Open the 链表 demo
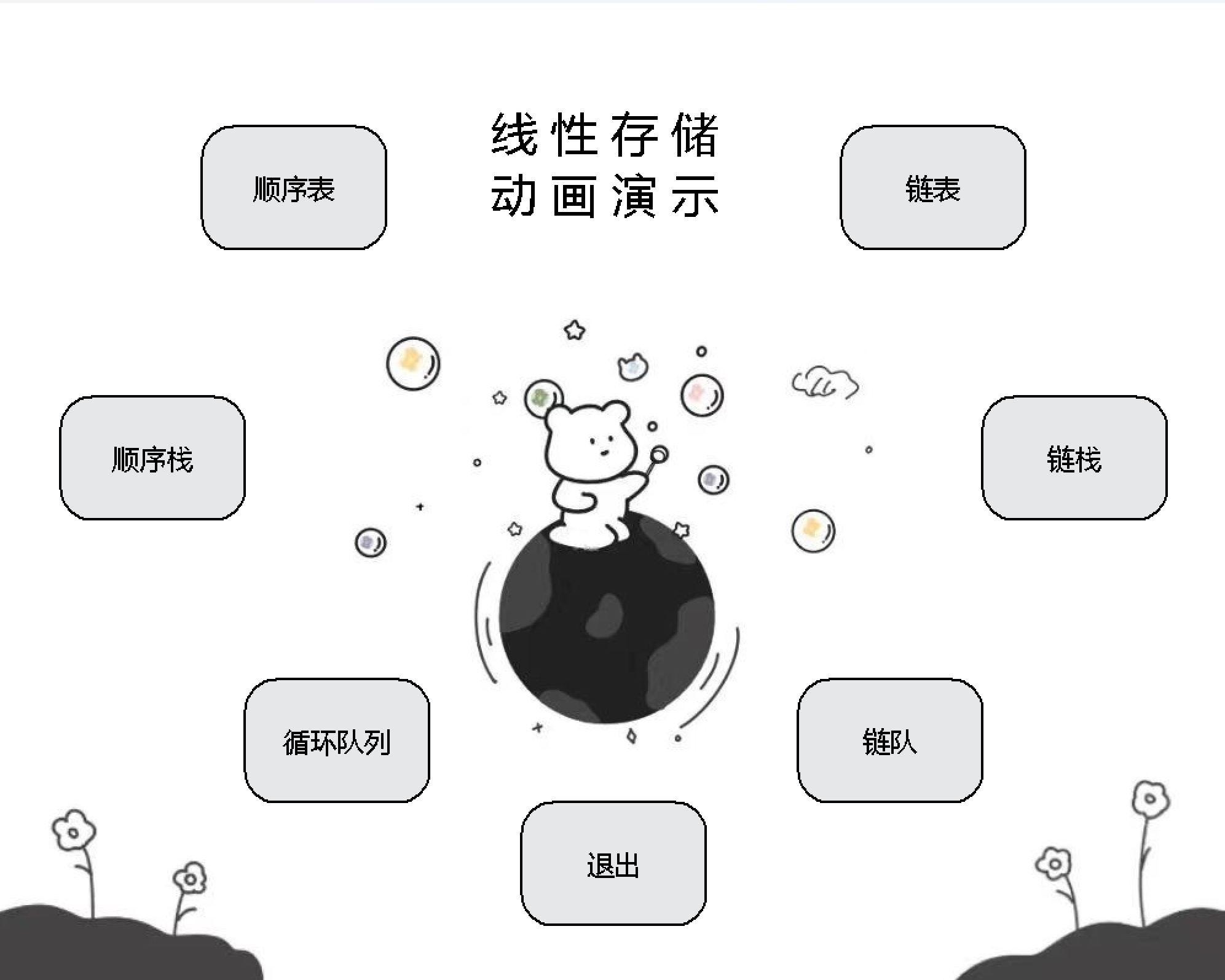This screenshot has width=1225, height=980. (932, 188)
